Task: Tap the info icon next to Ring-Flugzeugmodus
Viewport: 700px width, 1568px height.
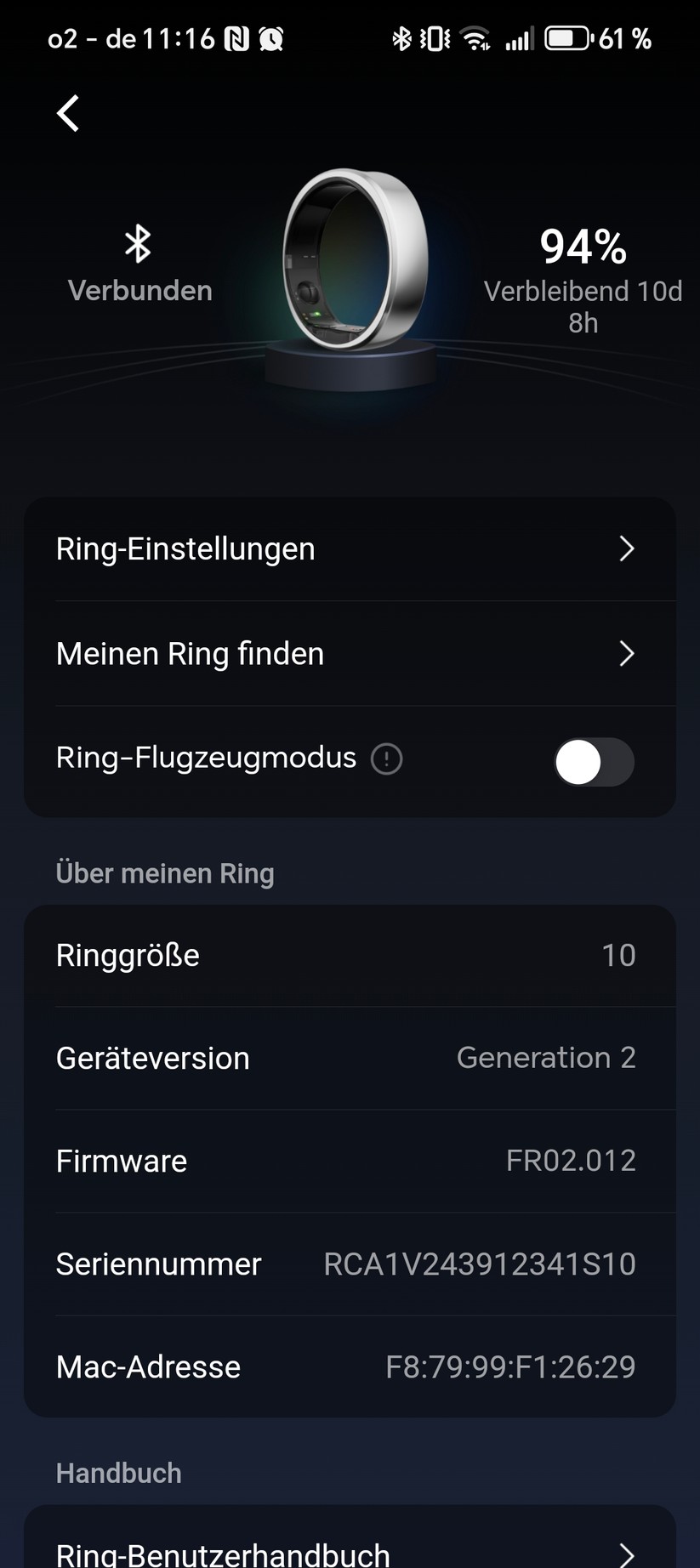Action: (386, 758)
